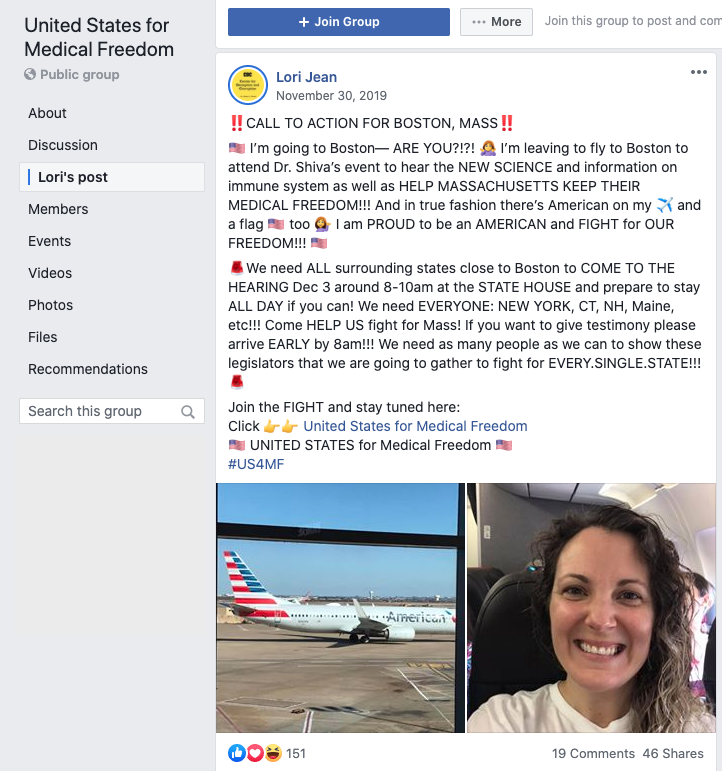Open the Videos section
722x771 pixels.
50,273
